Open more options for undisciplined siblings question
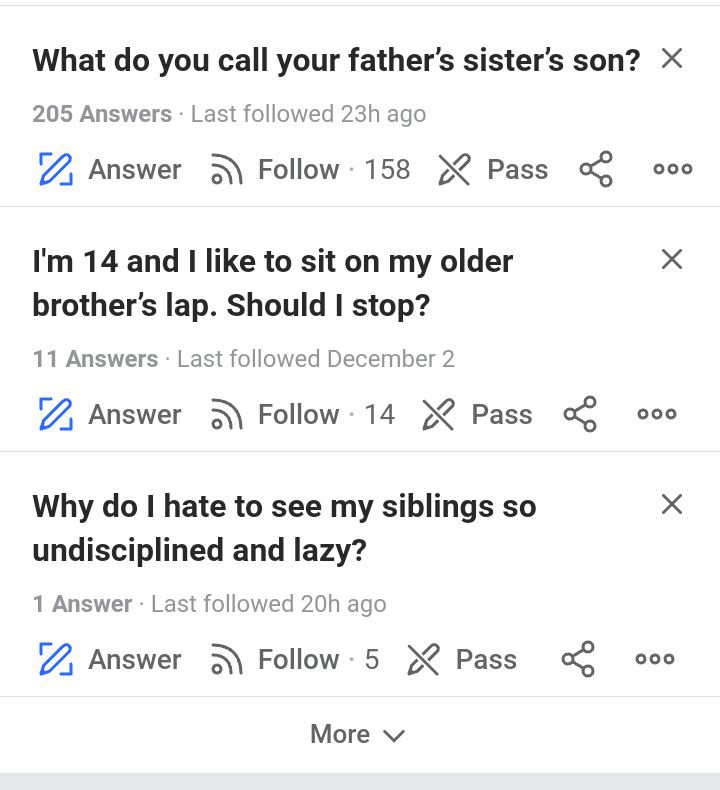The height and width of the screenshot is (790, 720). 655,659
